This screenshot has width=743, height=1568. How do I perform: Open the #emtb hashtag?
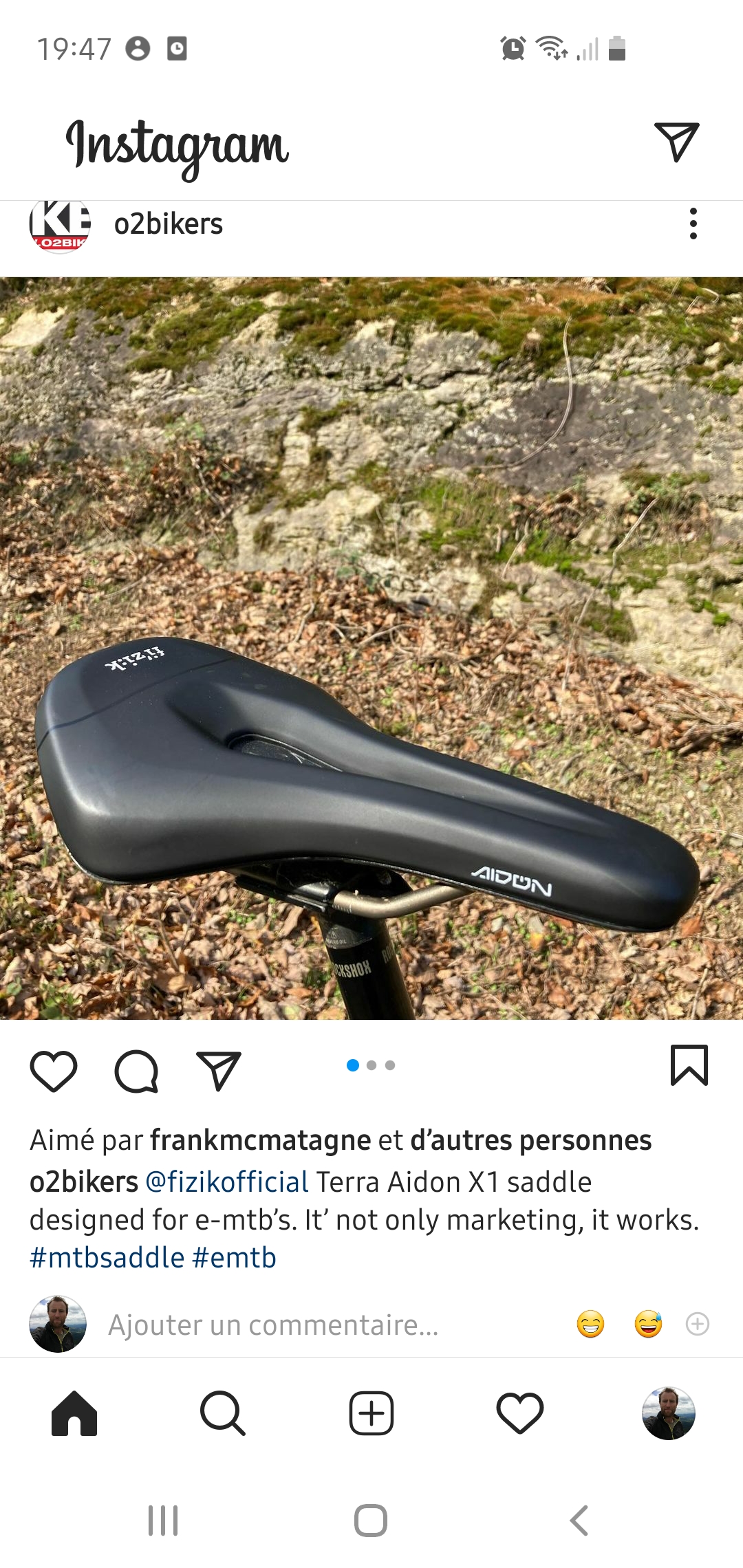(x=234, y=1258)
